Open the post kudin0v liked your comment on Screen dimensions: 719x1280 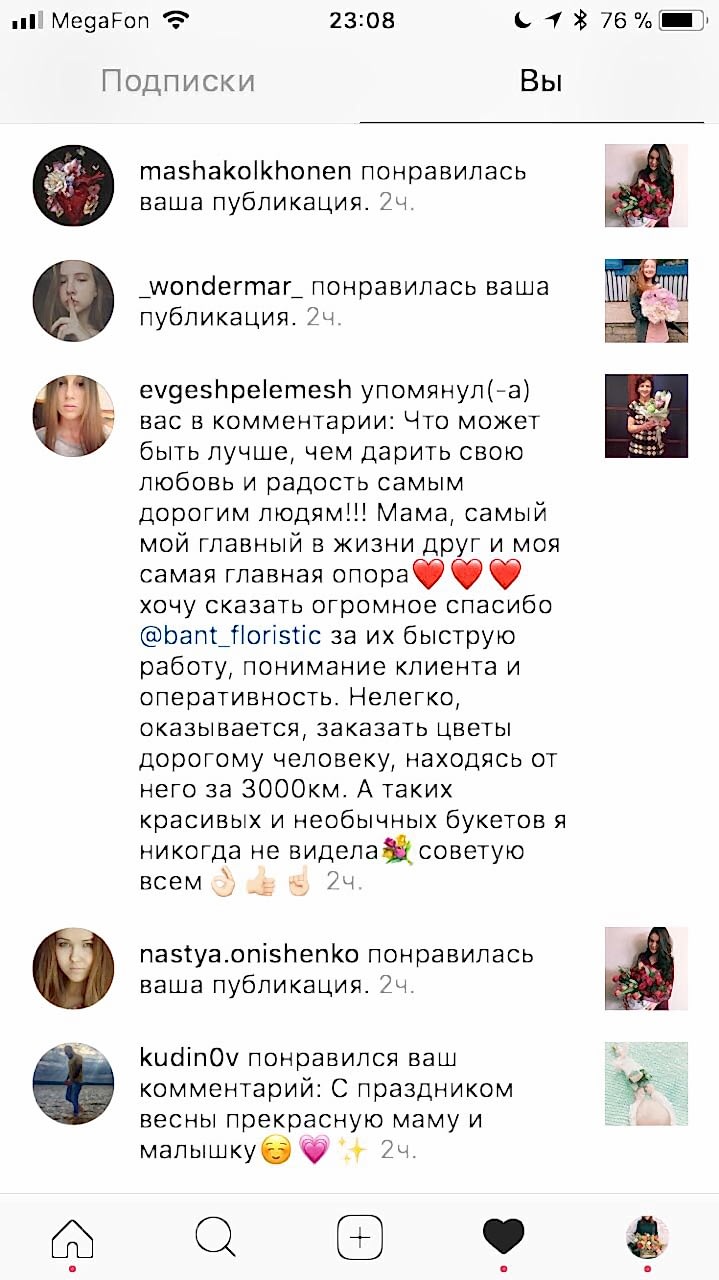[646, 1084]
